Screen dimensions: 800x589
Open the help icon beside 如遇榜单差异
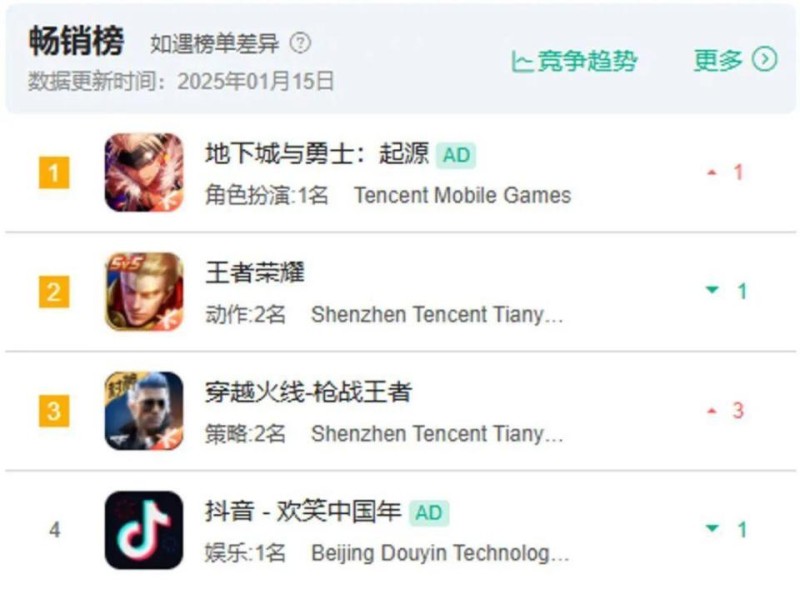(x=300, y=44)
